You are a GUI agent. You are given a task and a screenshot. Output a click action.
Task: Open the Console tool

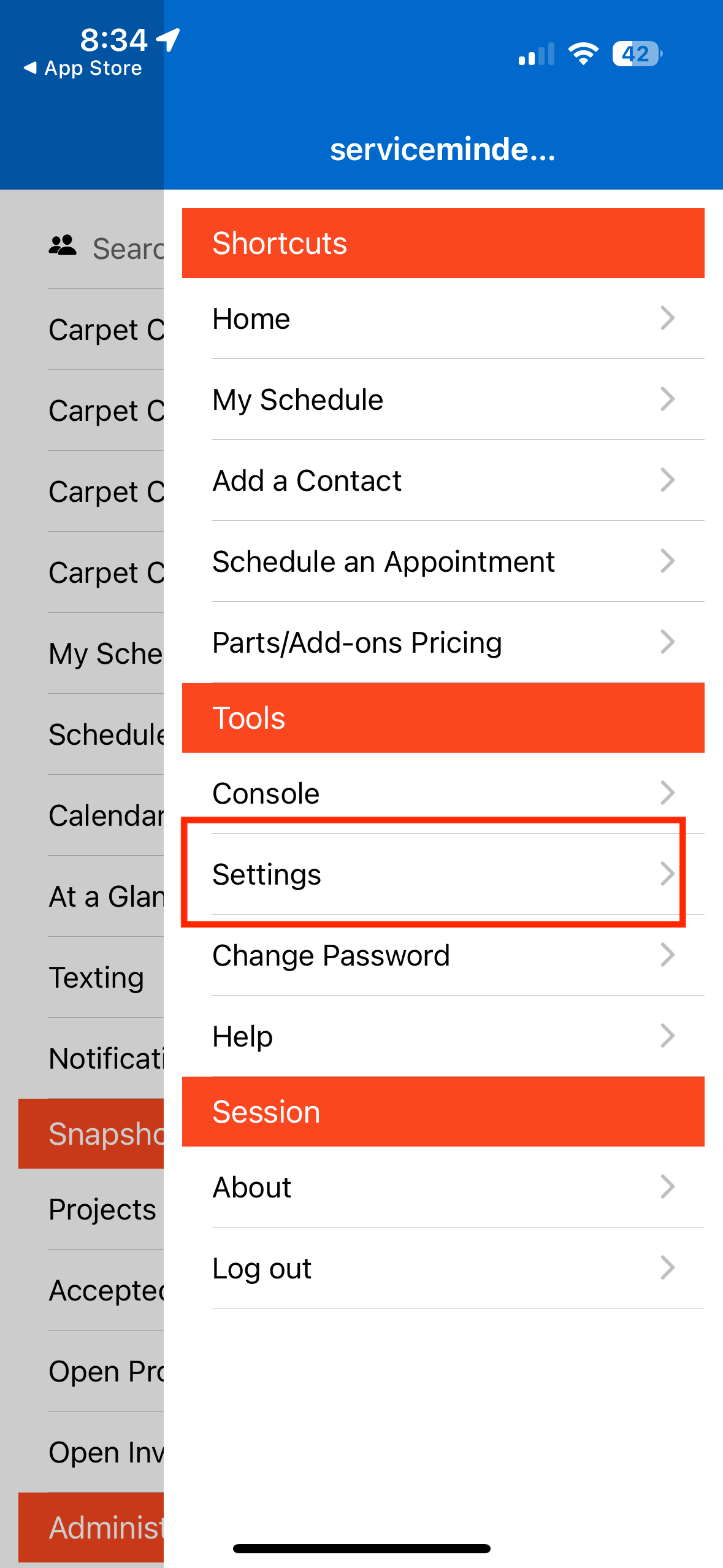click(x=442, y=793)
